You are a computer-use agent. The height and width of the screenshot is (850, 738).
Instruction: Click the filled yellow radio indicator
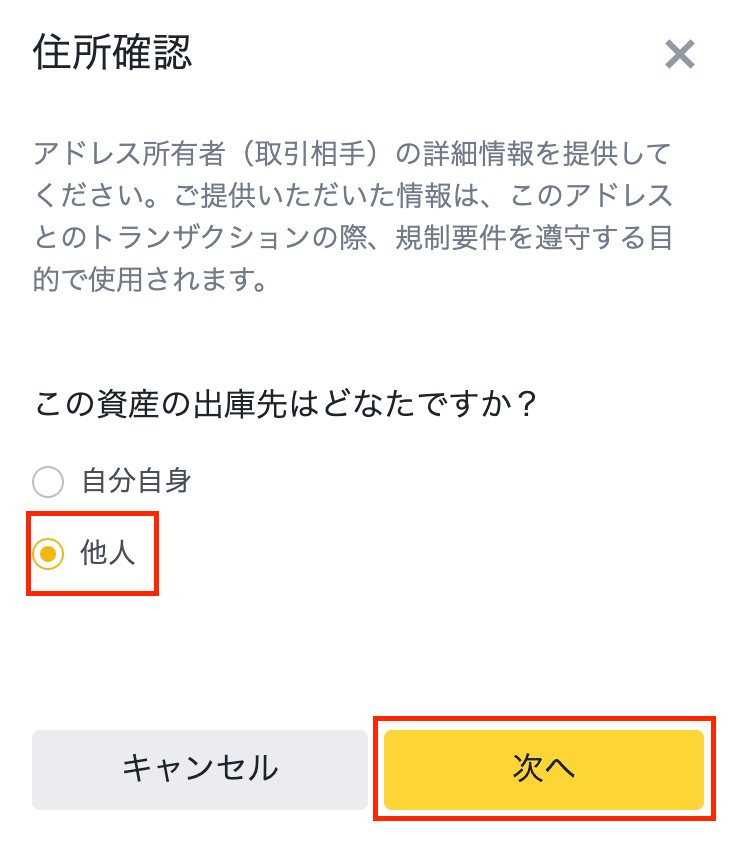(46, 553)
